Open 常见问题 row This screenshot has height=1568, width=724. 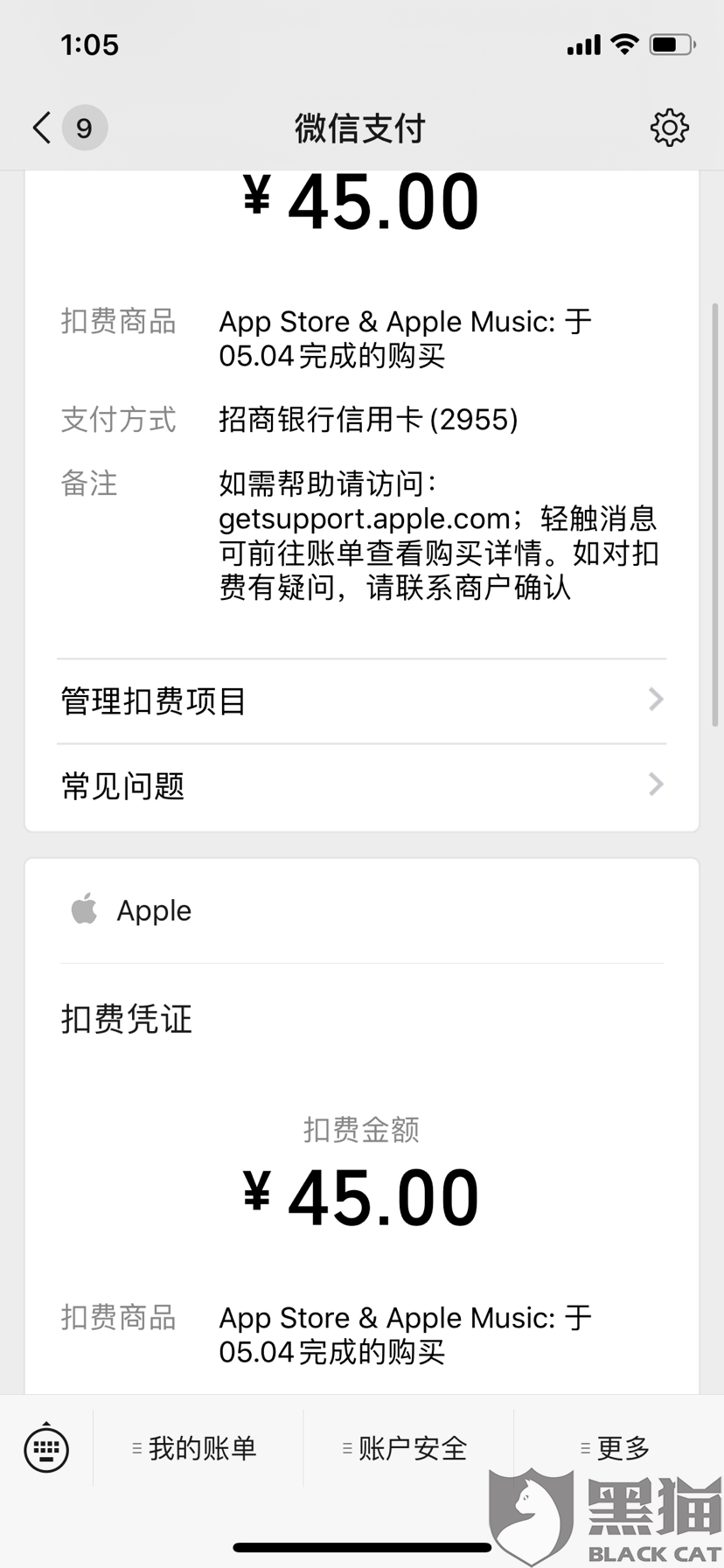[x=362, y=786]
